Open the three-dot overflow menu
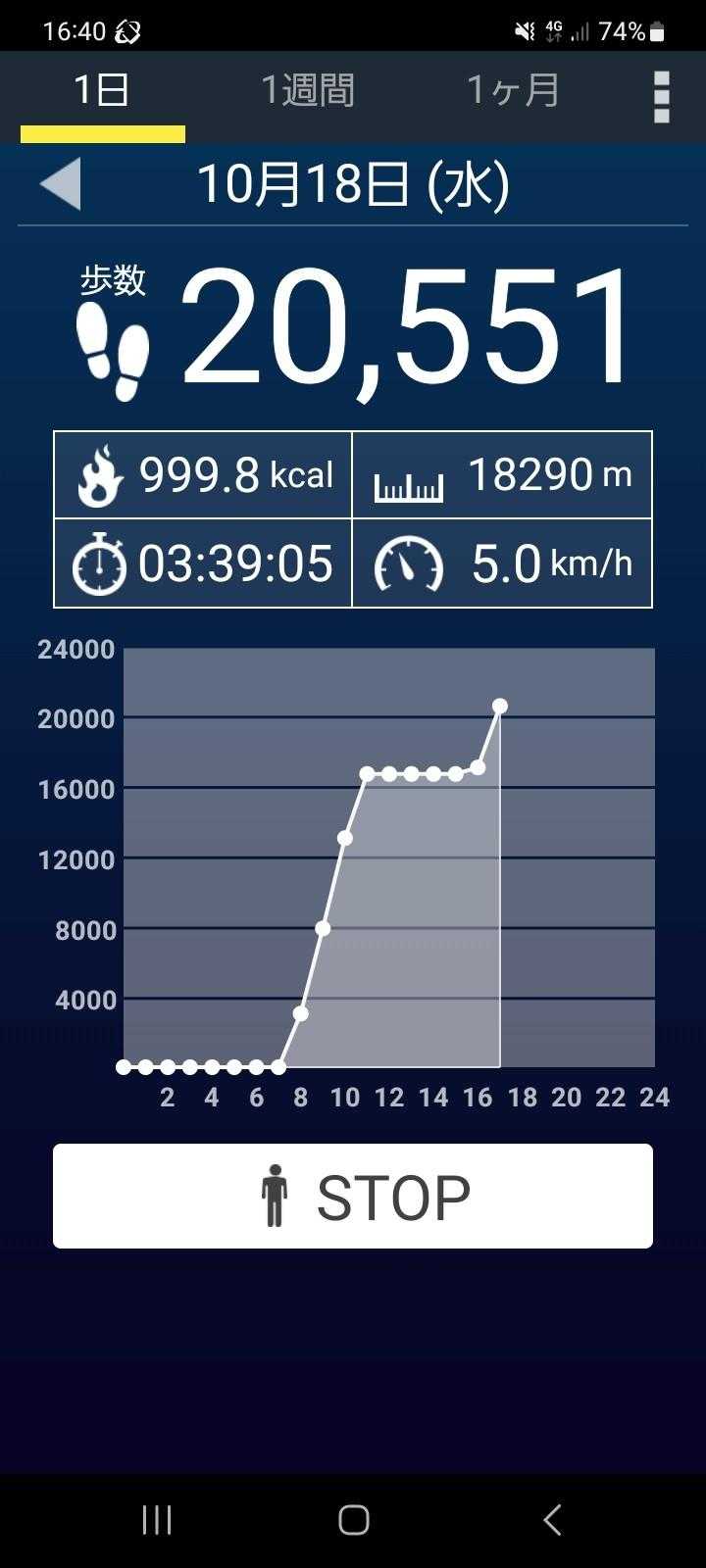 coord(661,96)
